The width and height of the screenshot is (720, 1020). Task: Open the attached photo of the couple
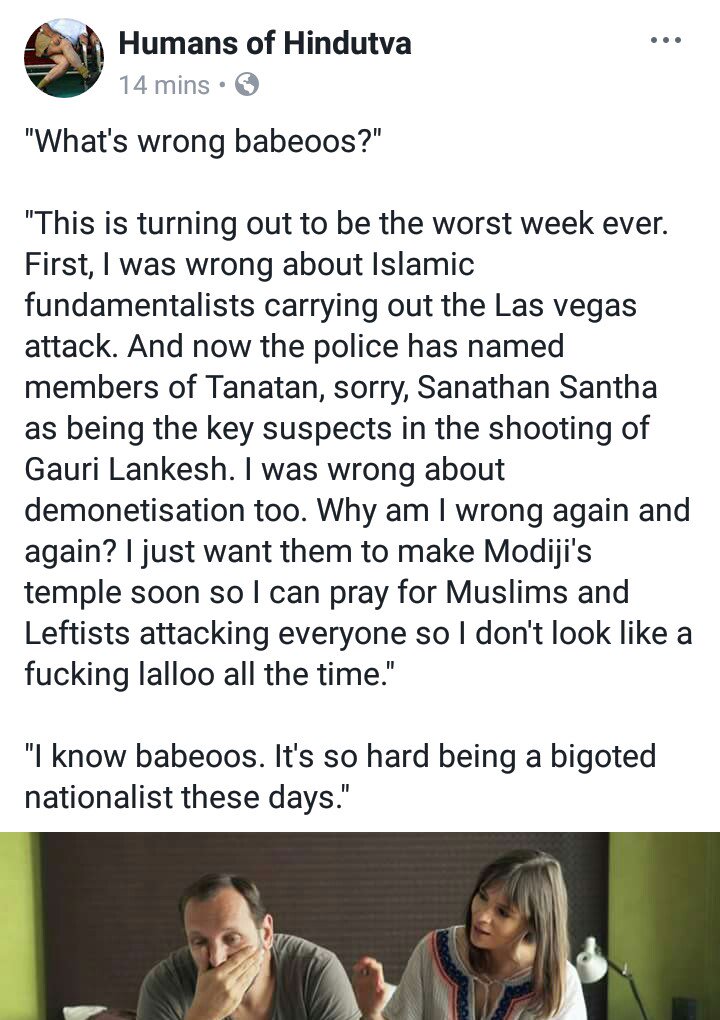point(360,925)
